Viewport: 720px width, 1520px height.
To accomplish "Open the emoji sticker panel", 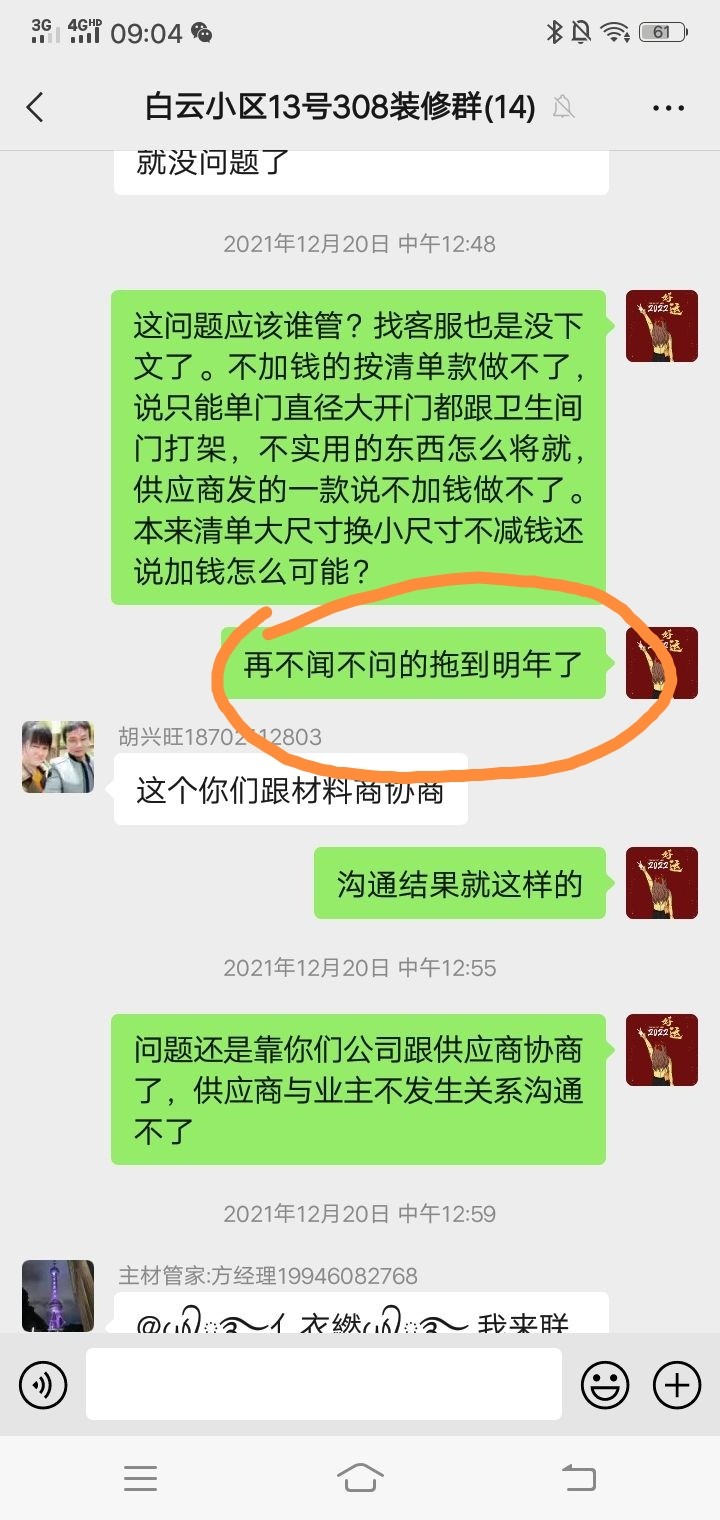I will (605, 1385).
